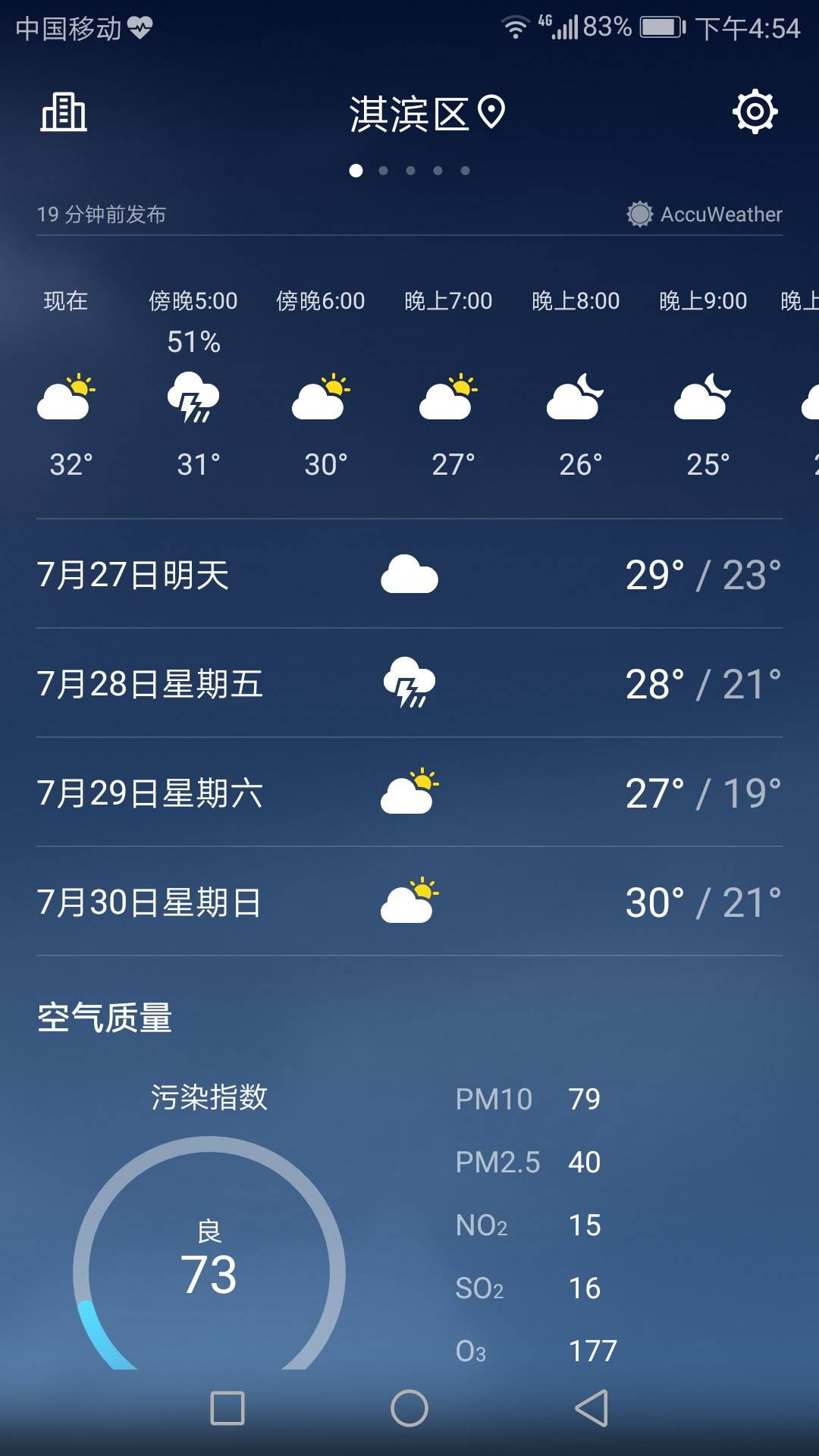Open the city management building icon
Viewport: 819px width, 1456px height.
(64, 113)
